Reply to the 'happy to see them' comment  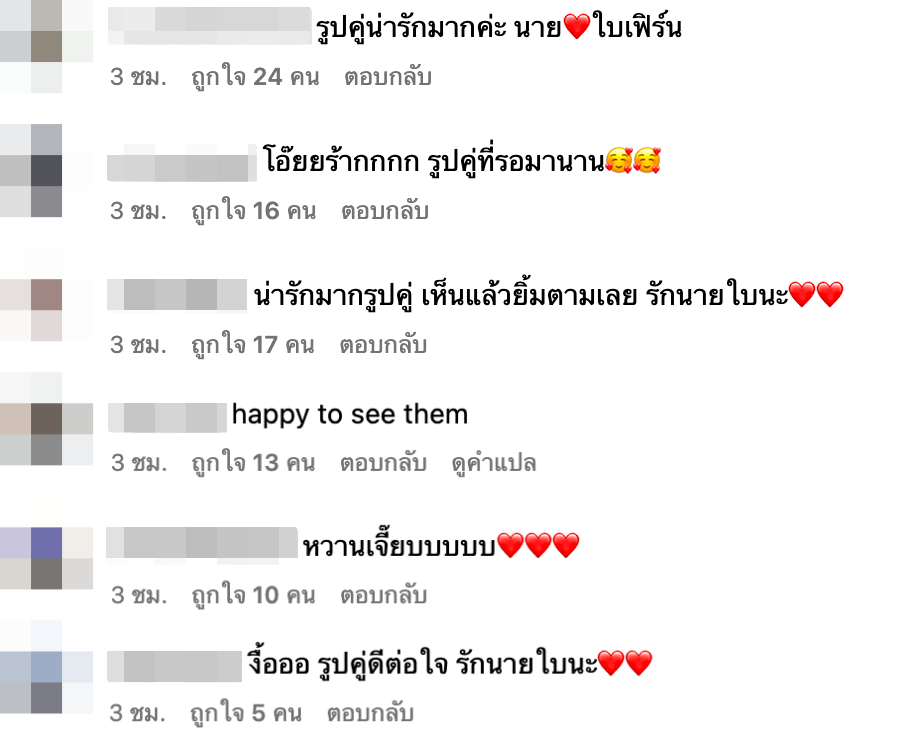click(x=383, y=463)
